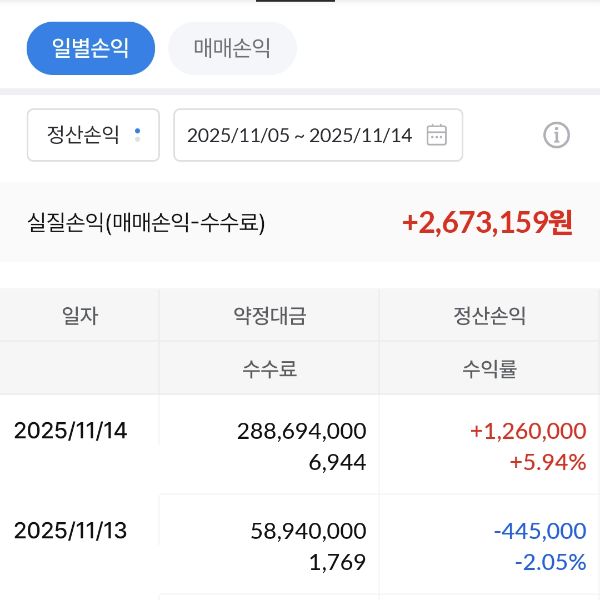Viewport: 600px width, 600px height.
Task: Open the date range picker 2025/11/05 ~ 2025/11/14
Action: (318, 135)
